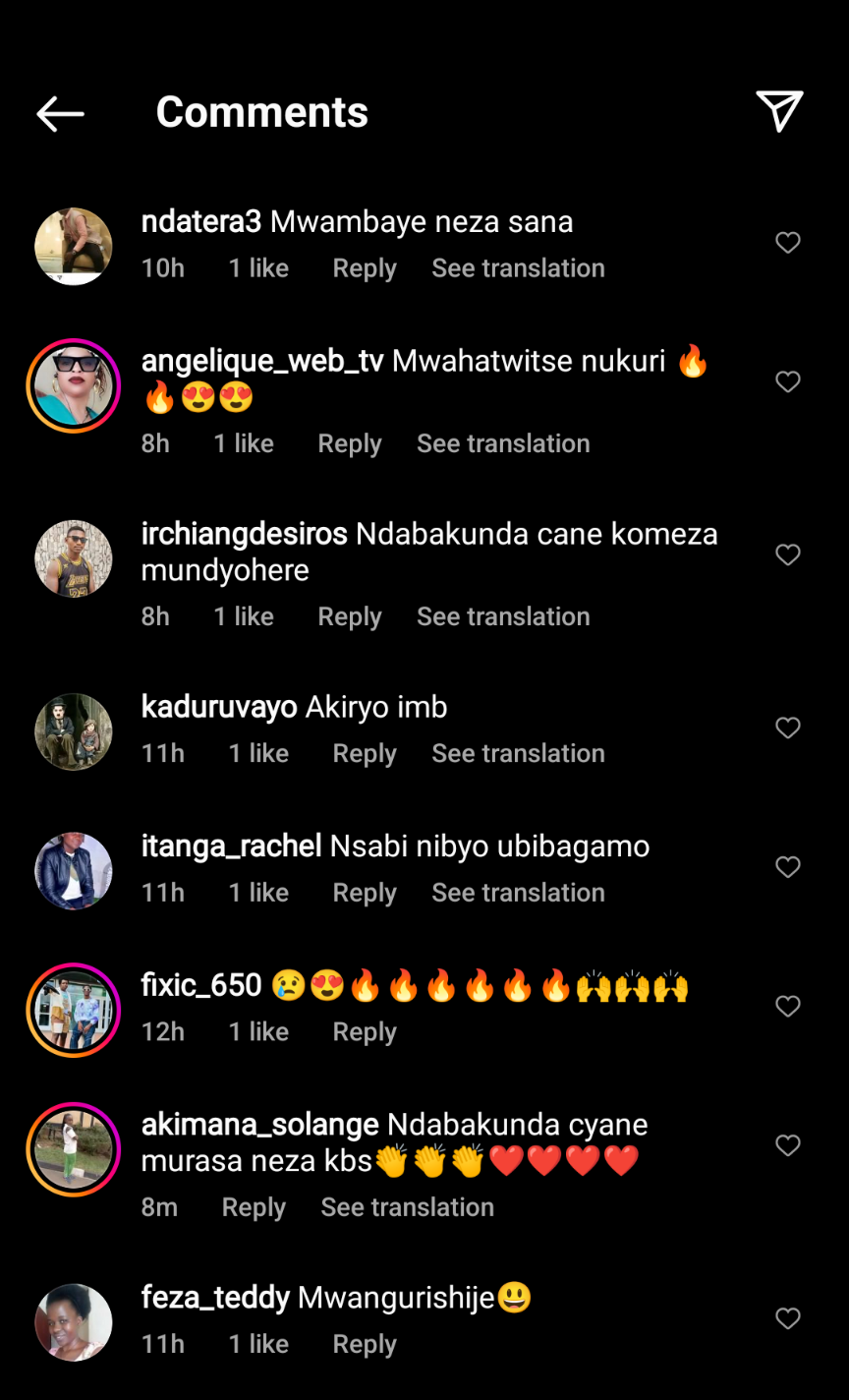Go back from the Comments screen
The image size is (849, 1400).
coord(60,114)
